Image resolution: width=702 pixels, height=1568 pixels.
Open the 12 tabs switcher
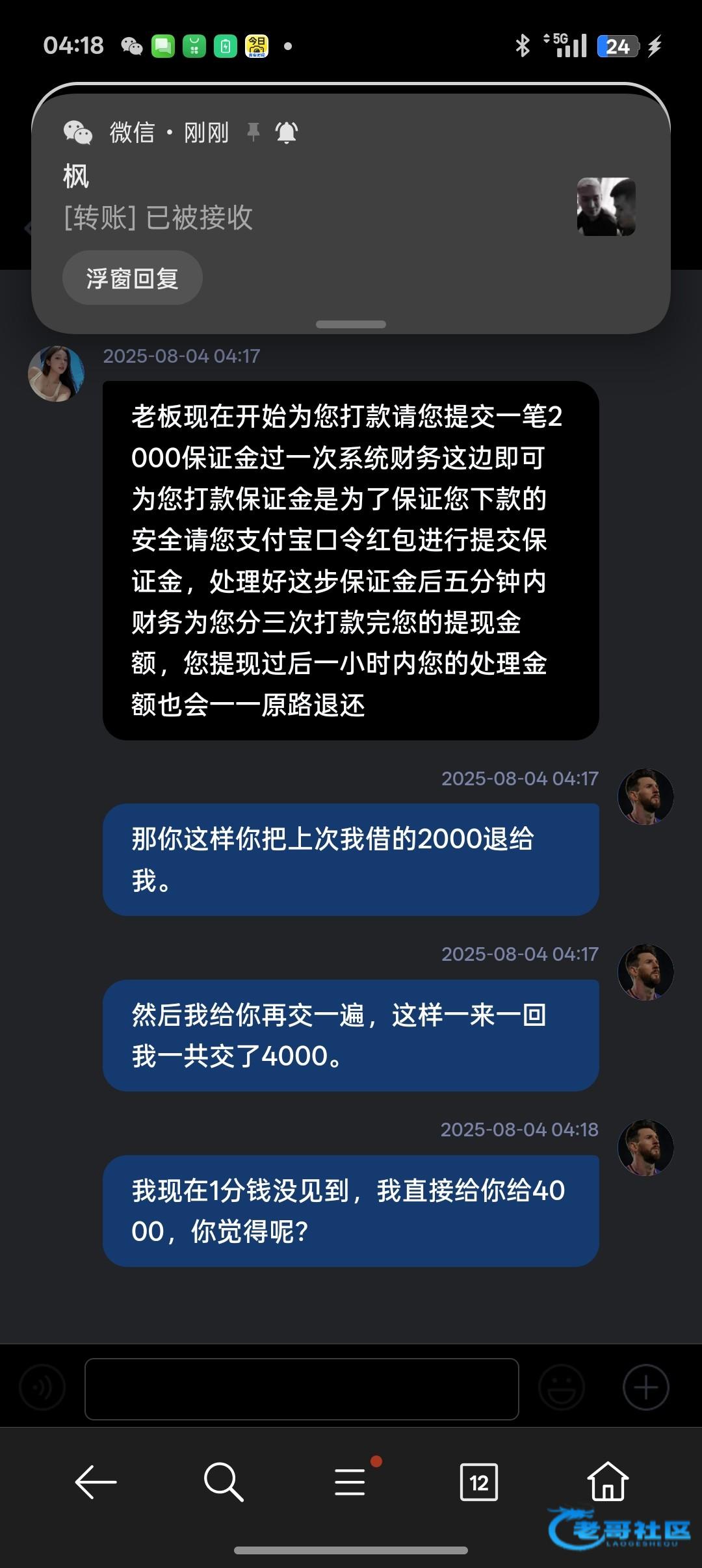tap(478, 1482)
